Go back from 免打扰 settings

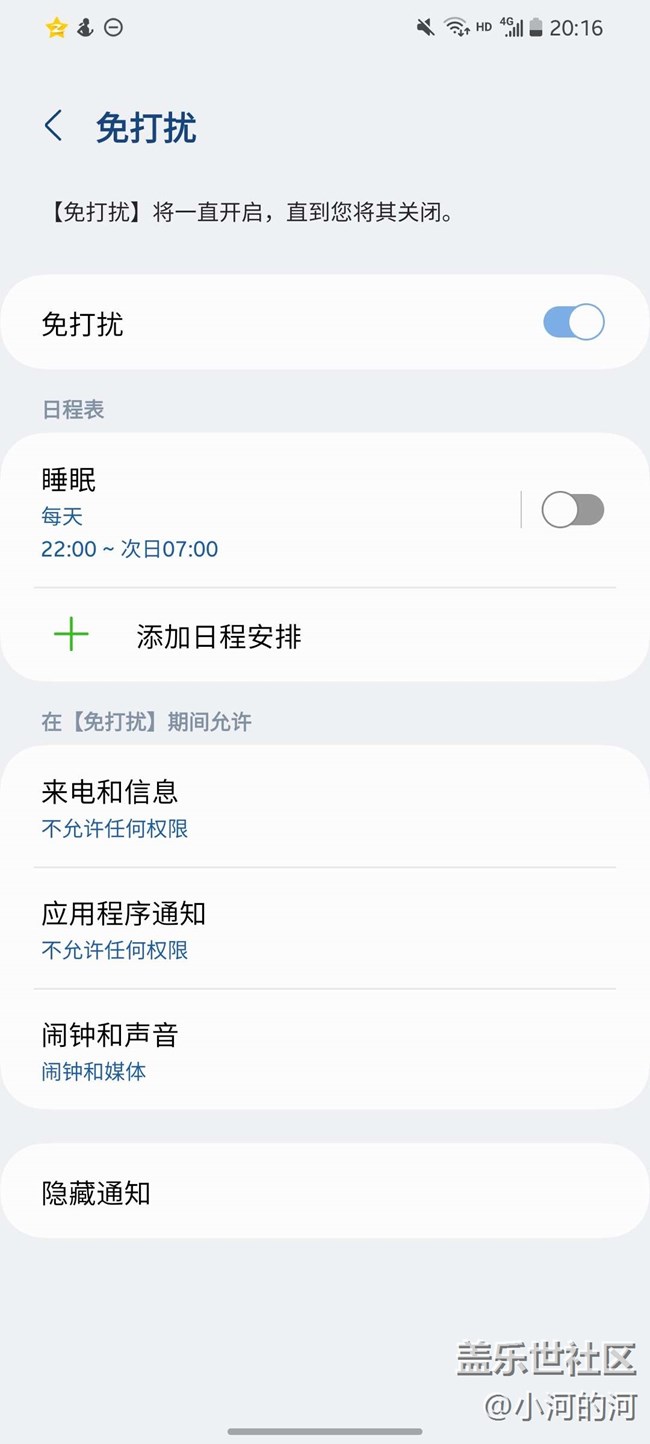pyautogui.click(x=54, y=127)
